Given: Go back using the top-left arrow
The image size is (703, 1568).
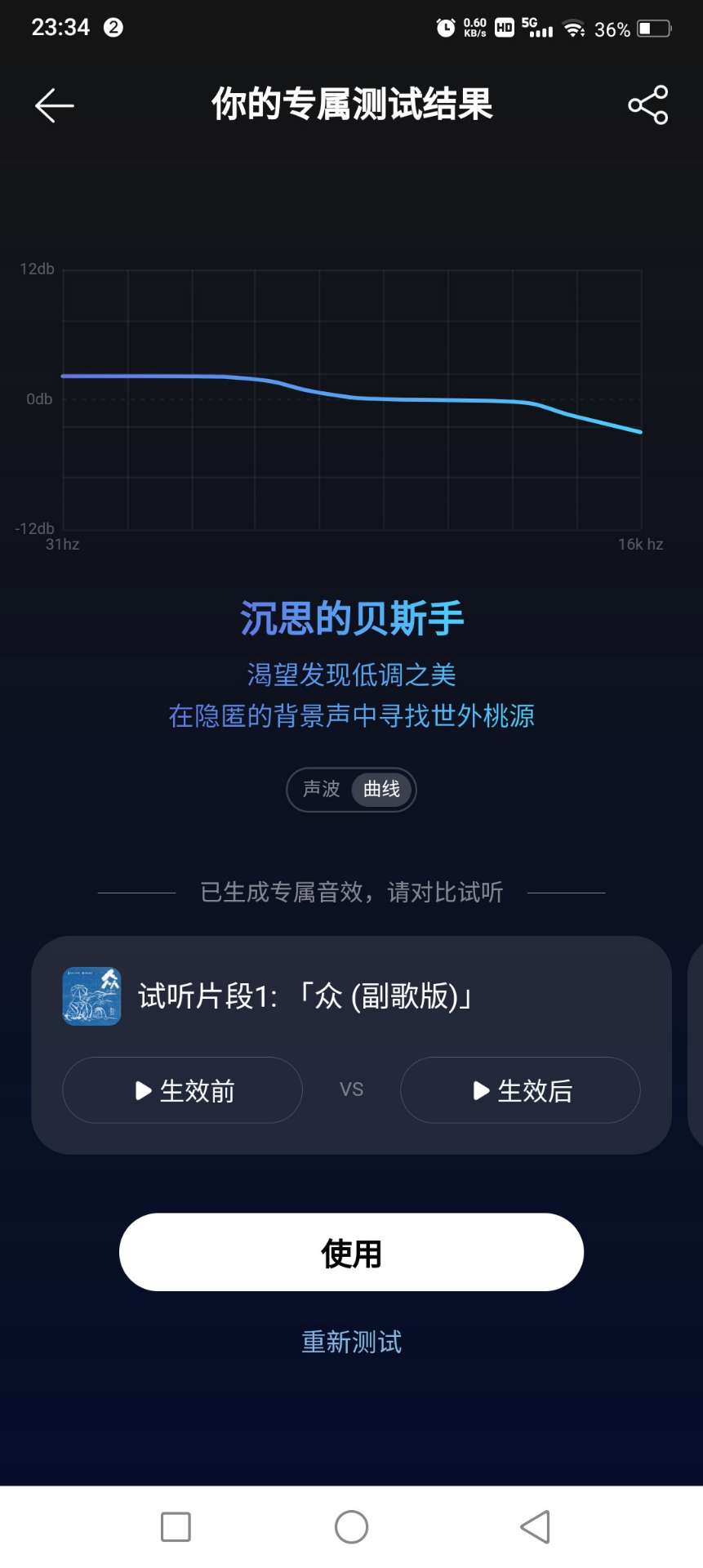Looking at the screenshot, I should pyautogui.click(x=55, y=105).
